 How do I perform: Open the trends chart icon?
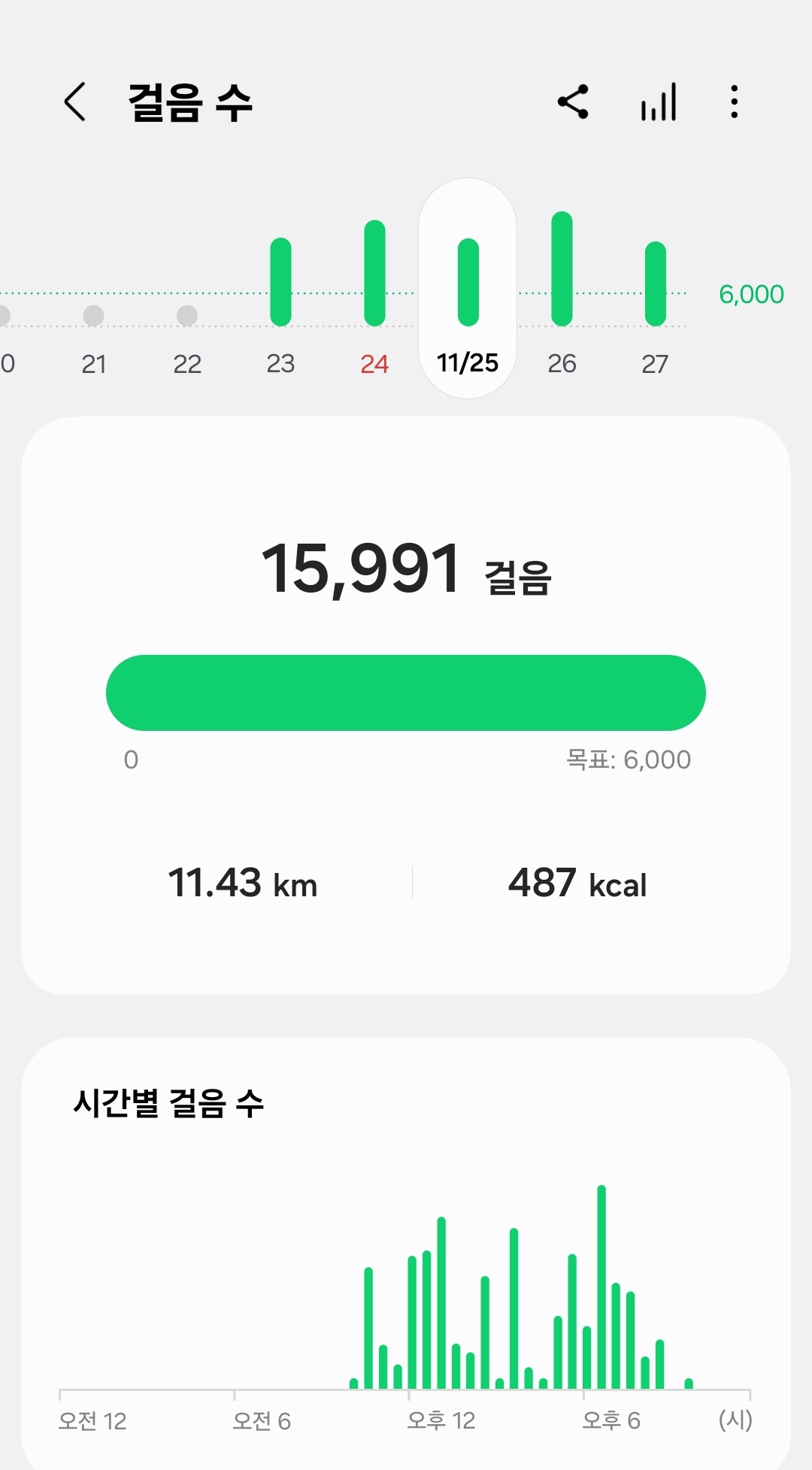[659, 102]
